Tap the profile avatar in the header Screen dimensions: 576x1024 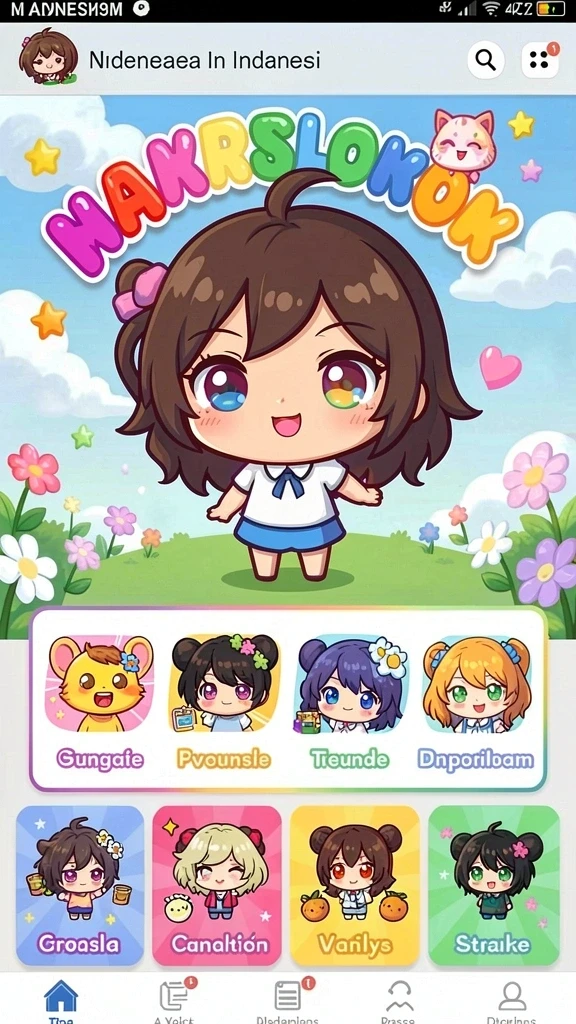tap(48, 57)
